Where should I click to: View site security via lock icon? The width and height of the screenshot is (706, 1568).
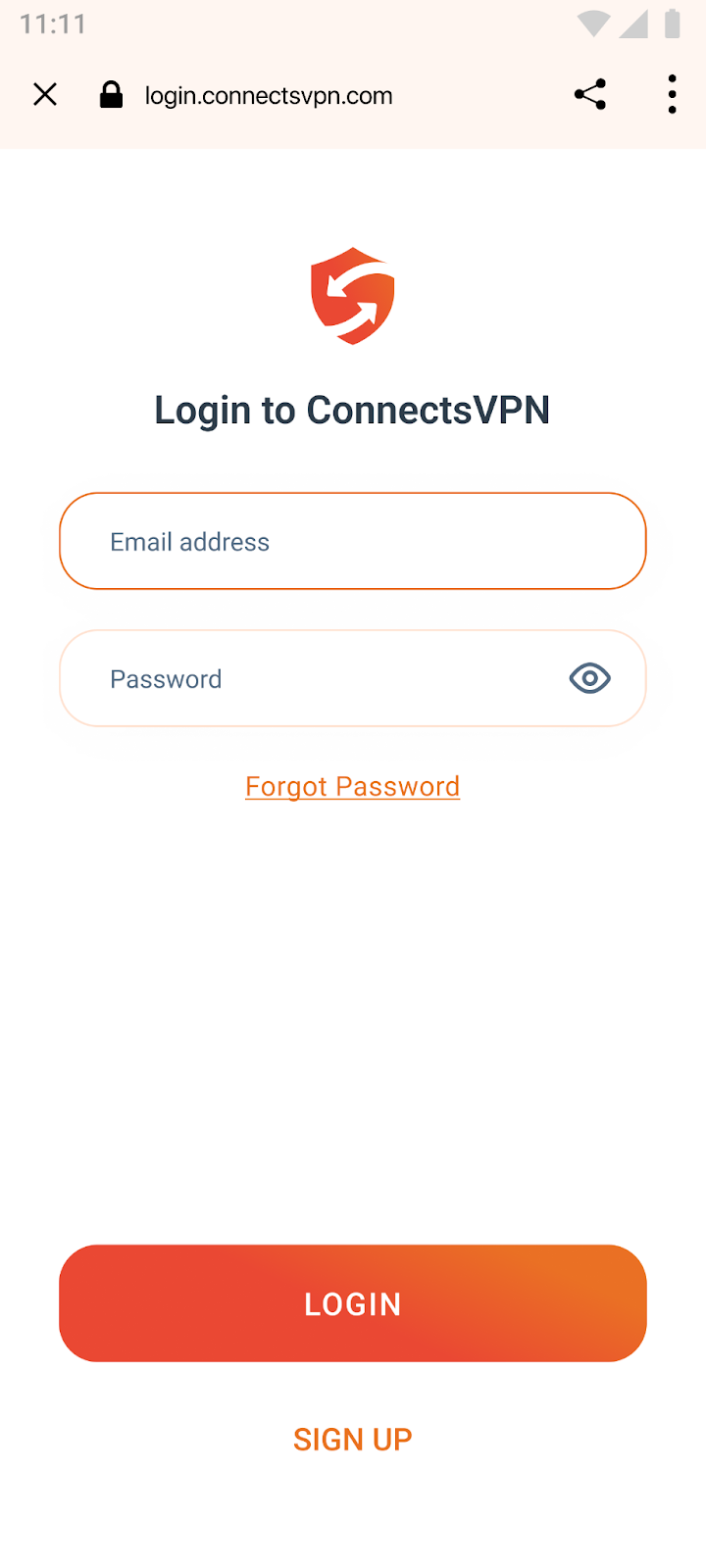click(112, 95)
